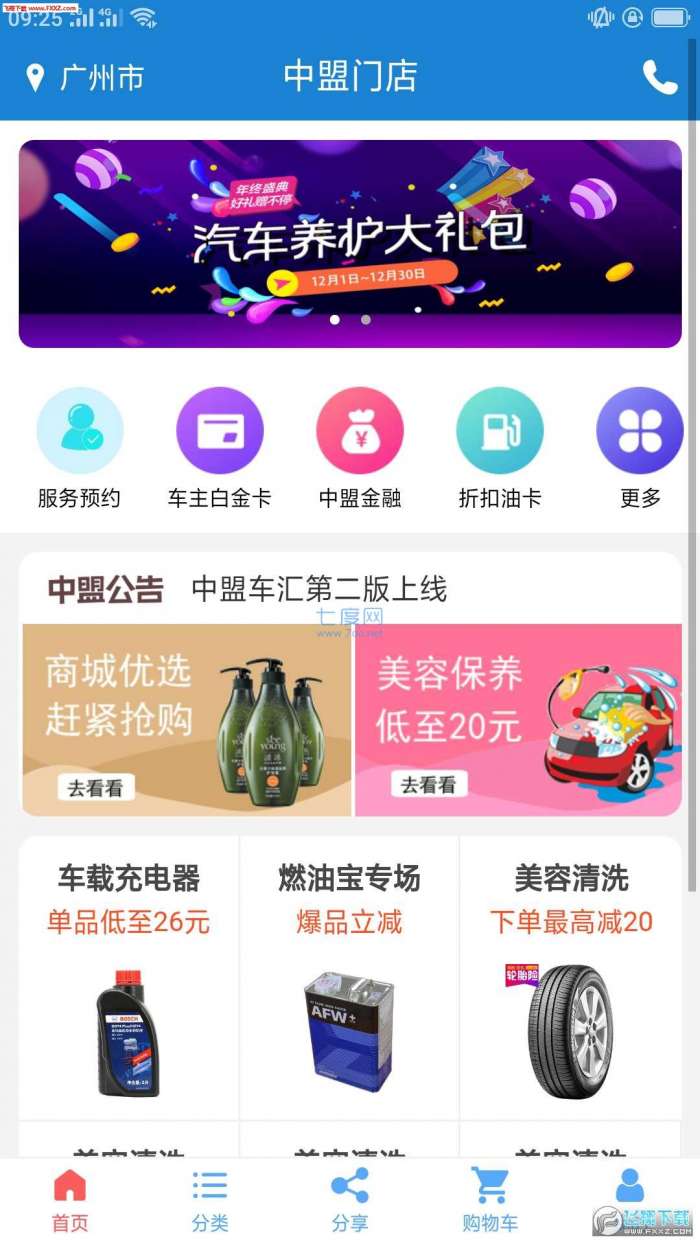Open the 燃油宝专场 product tile
Image resolution: width=700 pixels, height=1244 pixels.
point(349,978)
